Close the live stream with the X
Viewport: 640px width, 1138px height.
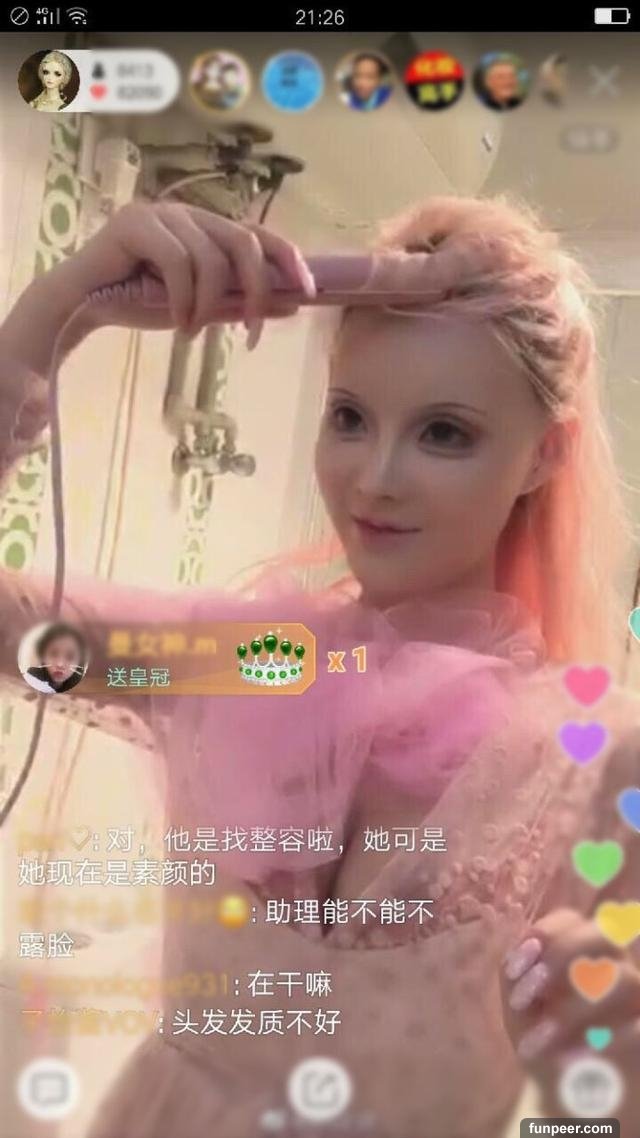[x=603, y=81]
